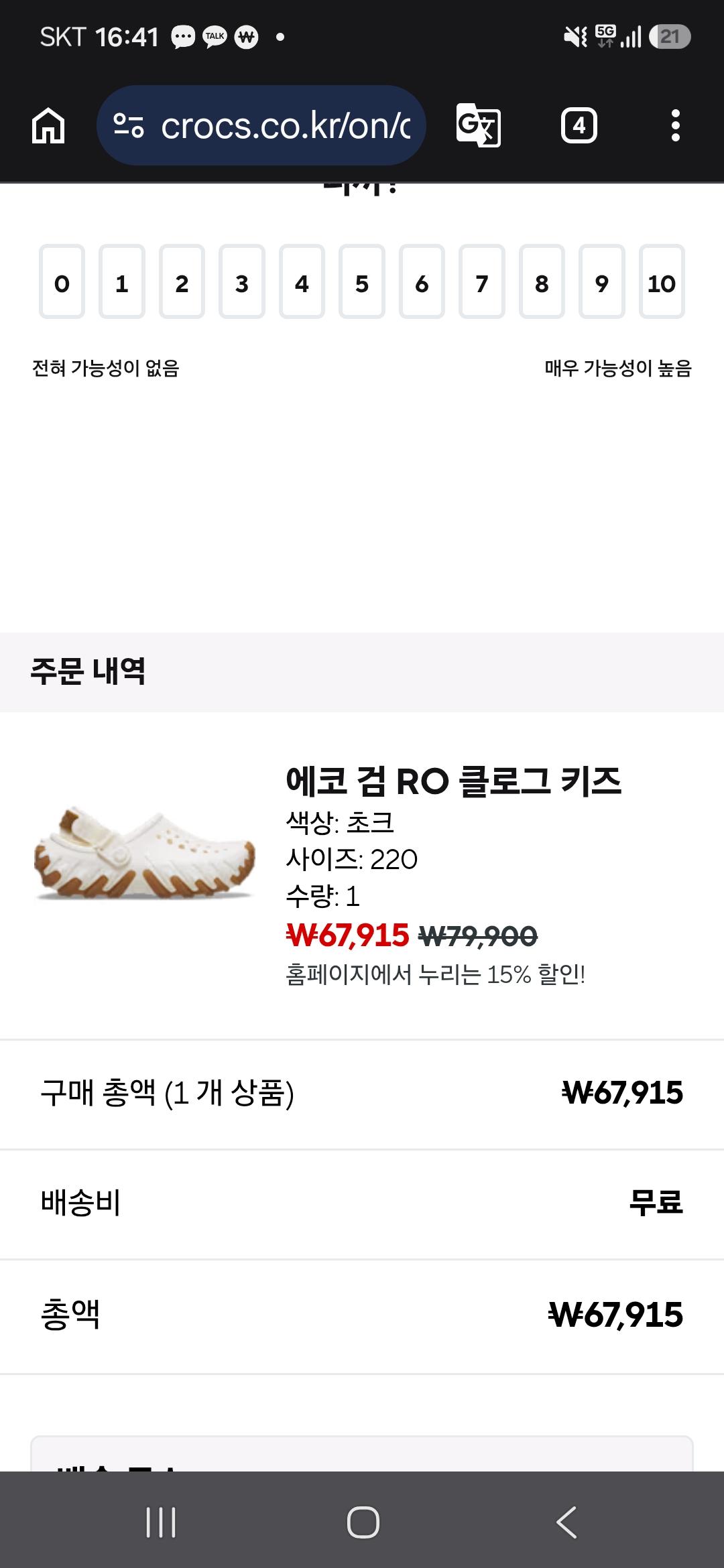Select rating 0 on the survey scale

62,281
